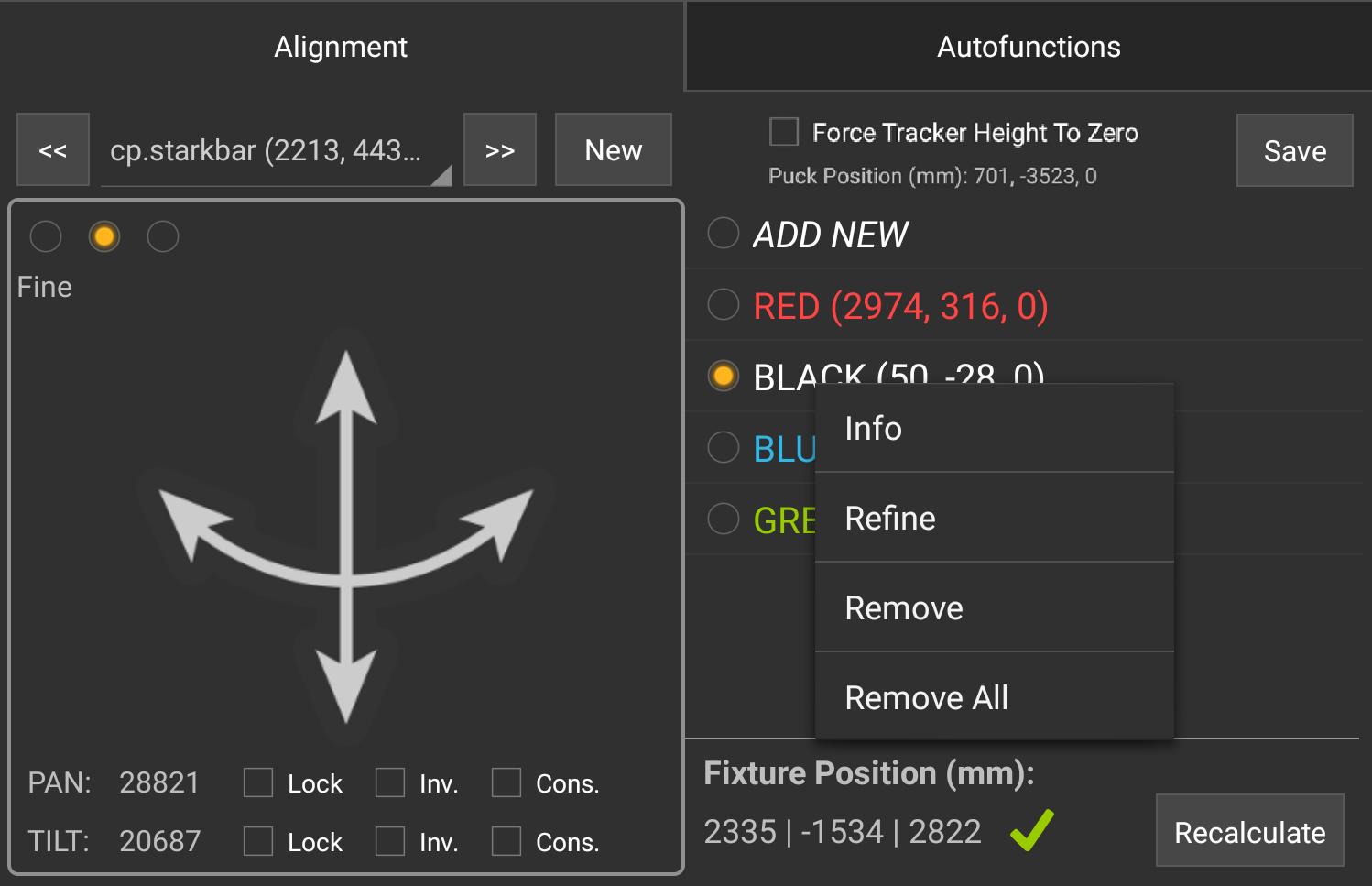Screen dimensions: 1372x886
Task: Tap Remove in the context menu
Action: click(994, 608)
